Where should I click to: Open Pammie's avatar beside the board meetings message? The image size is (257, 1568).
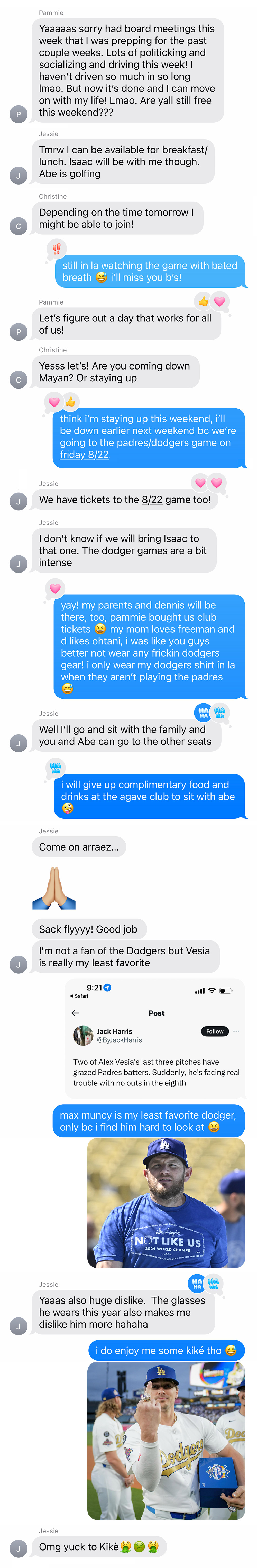pos(18,114)
